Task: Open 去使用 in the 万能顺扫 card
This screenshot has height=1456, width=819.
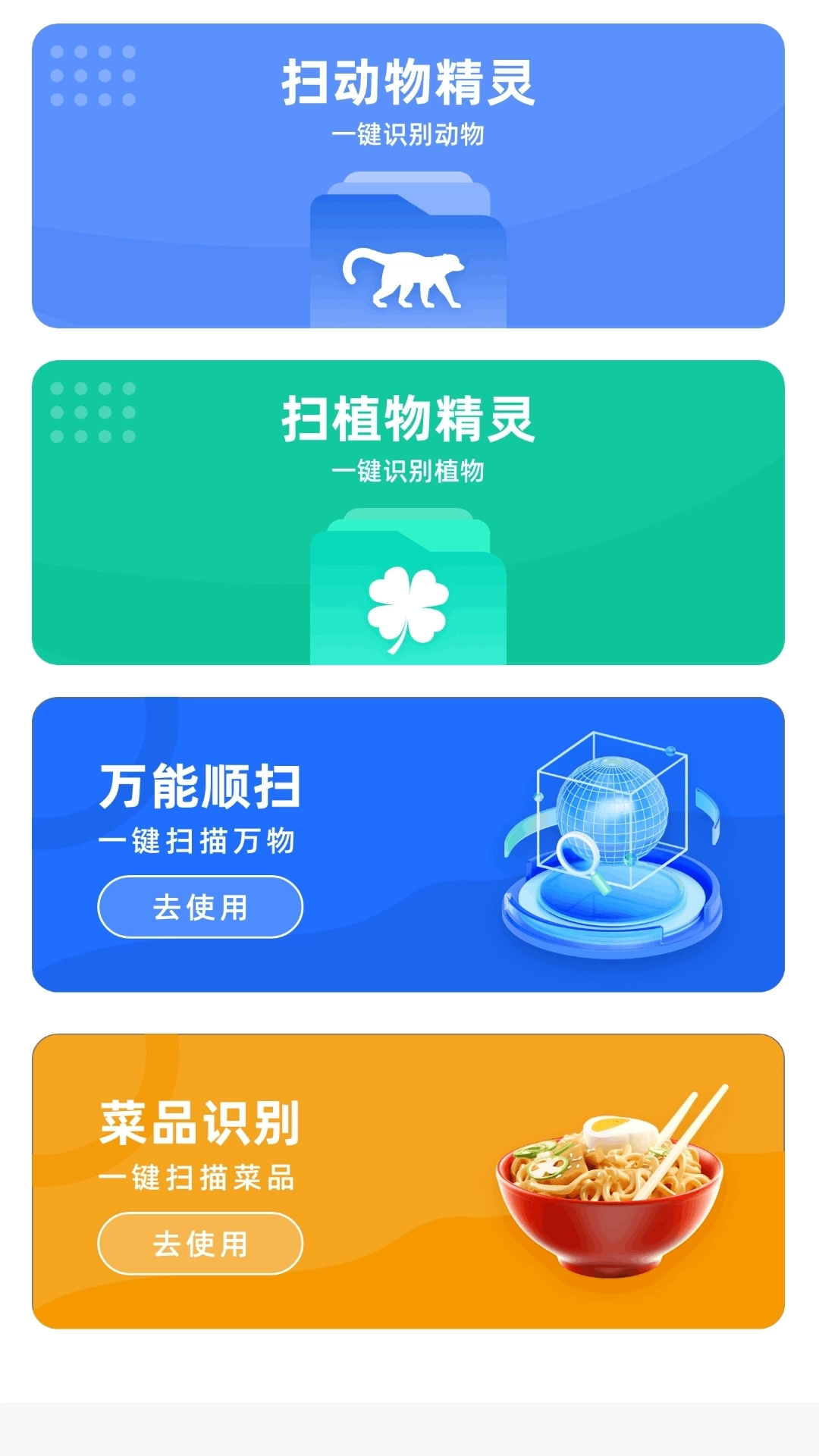Action: (x=199, y=907)
